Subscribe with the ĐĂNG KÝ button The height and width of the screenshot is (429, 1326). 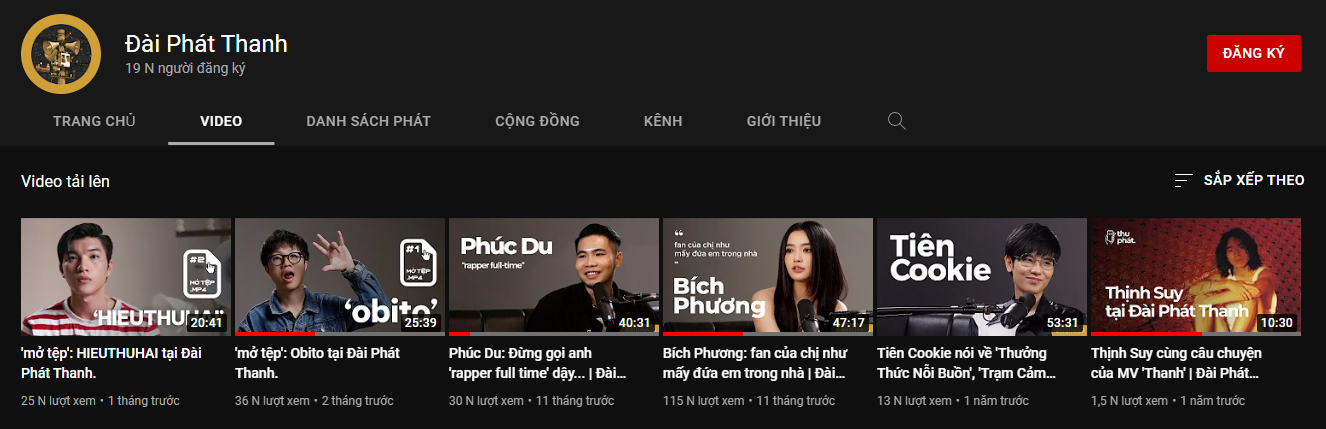coord(1253,54)
